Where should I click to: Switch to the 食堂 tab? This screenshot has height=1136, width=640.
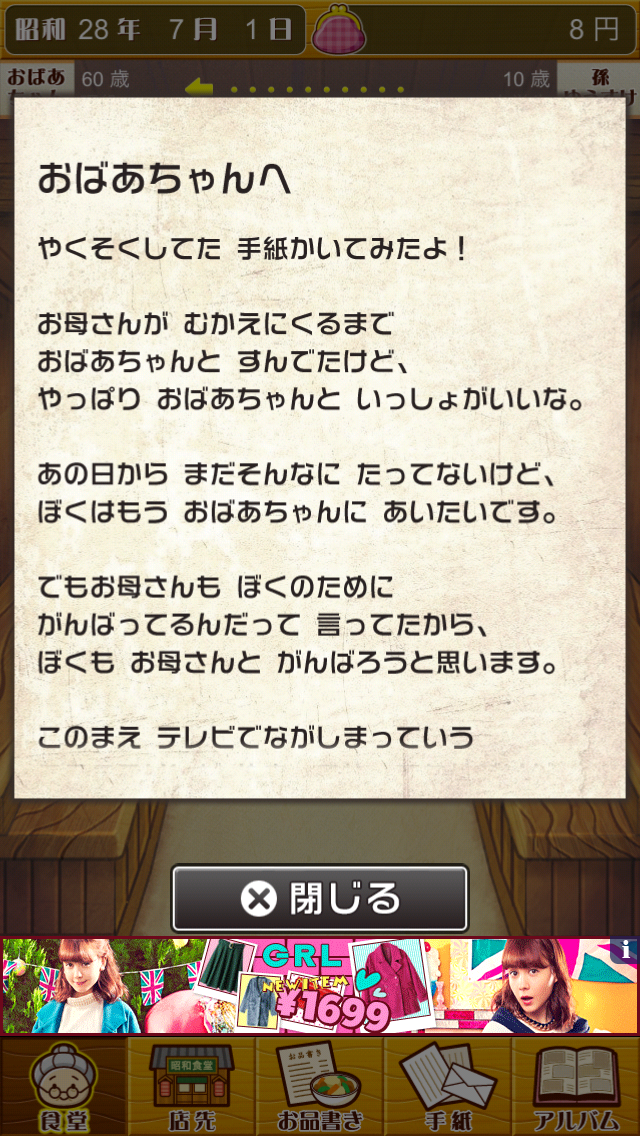(64, 1086)
